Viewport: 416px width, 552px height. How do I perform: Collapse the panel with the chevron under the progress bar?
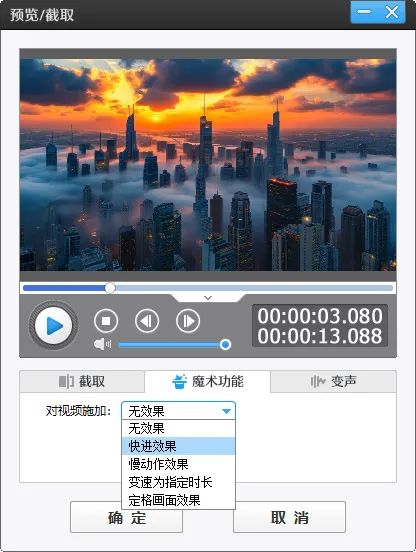tap(208, 298)
